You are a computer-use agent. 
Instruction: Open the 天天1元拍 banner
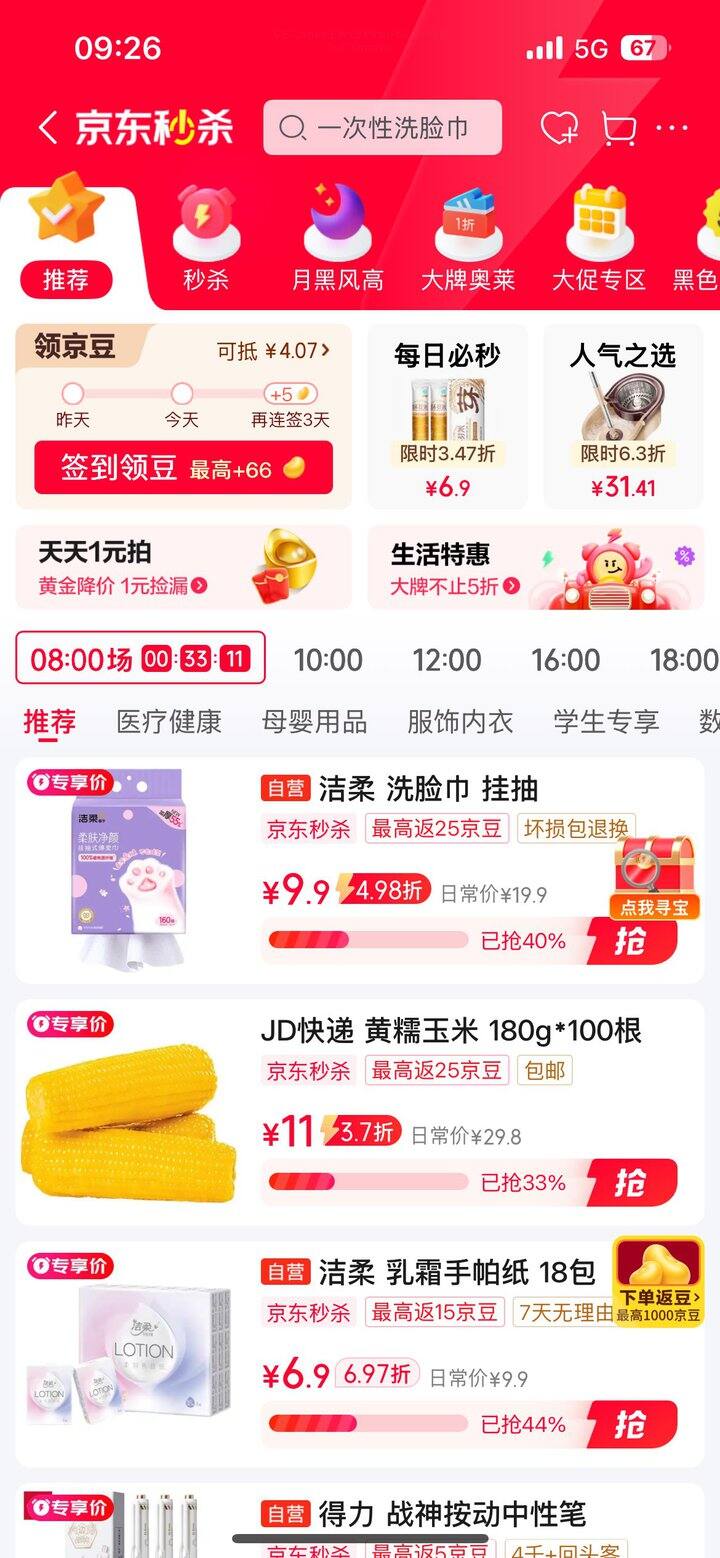tap(183, 567)
